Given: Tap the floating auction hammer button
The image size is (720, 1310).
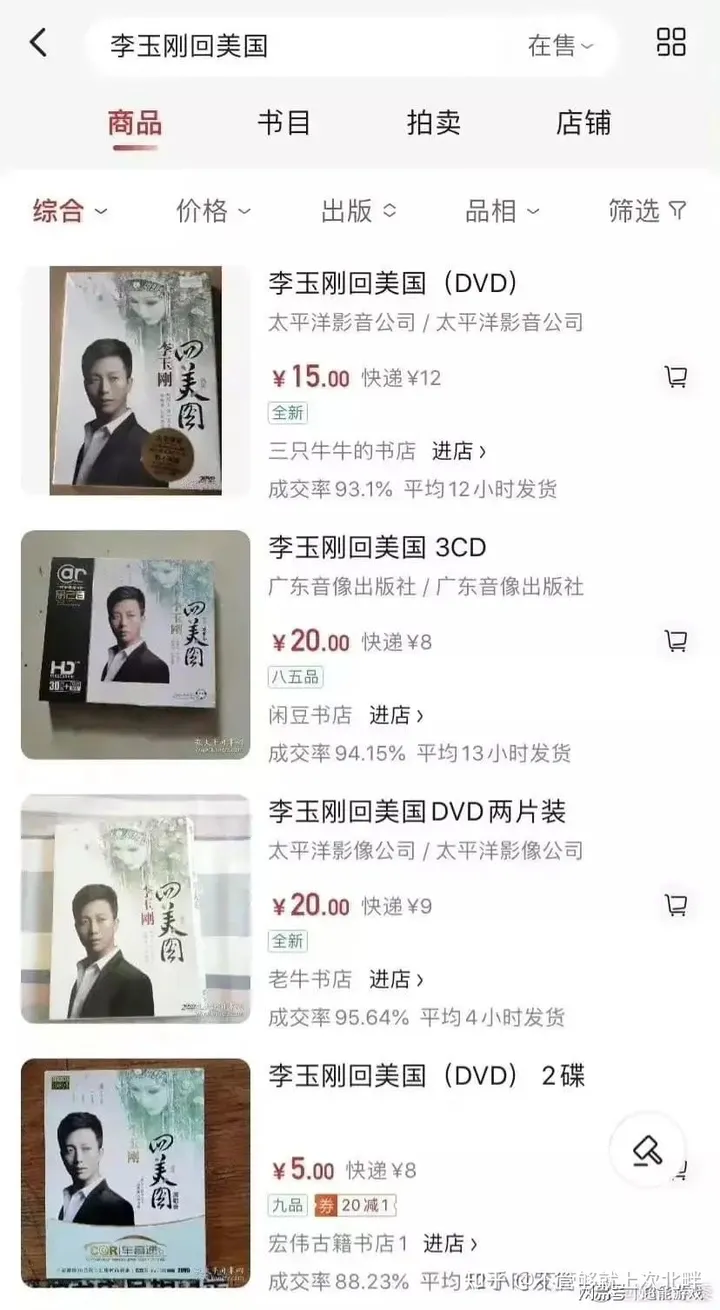Looking at the screenshot, I should click(x=648, y=1150).
